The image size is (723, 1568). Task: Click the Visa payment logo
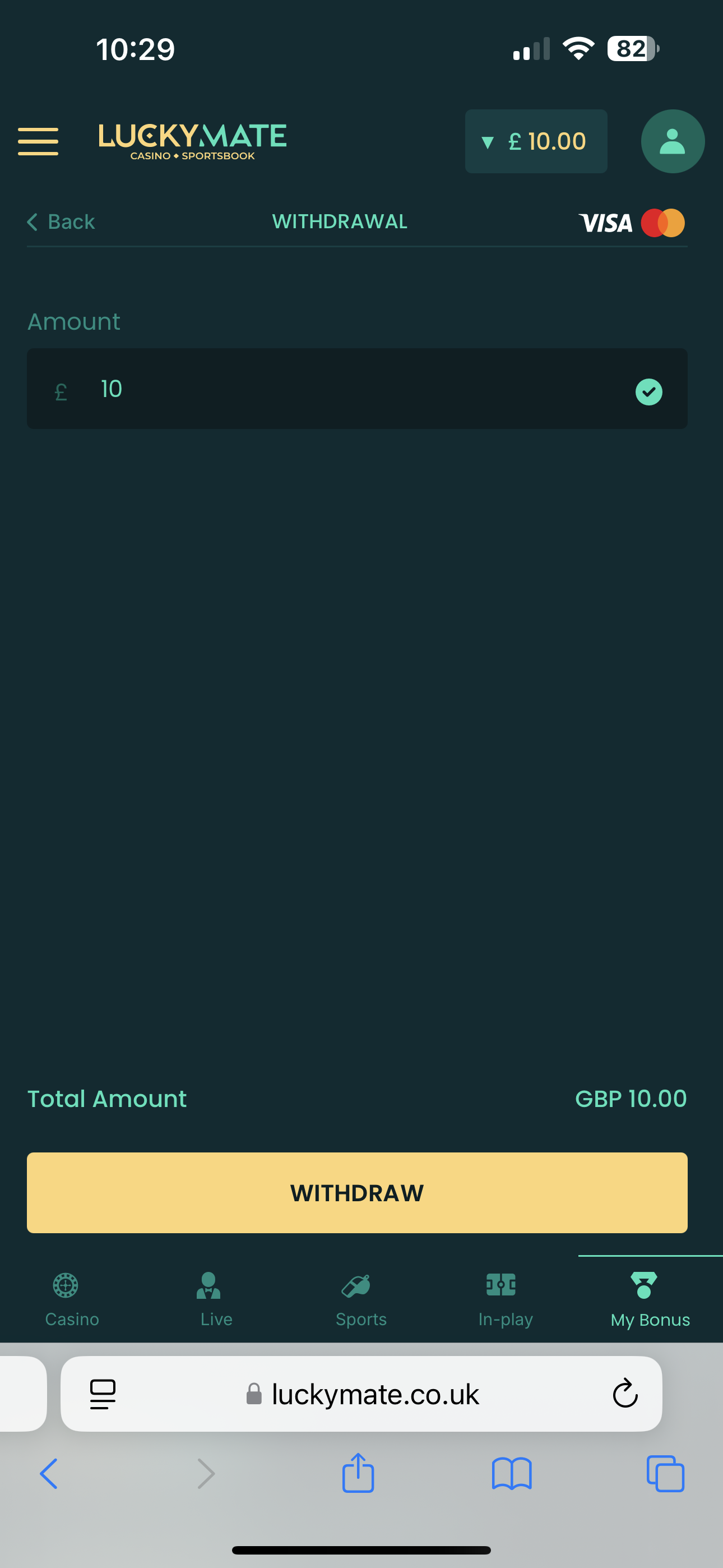point(605,223)
